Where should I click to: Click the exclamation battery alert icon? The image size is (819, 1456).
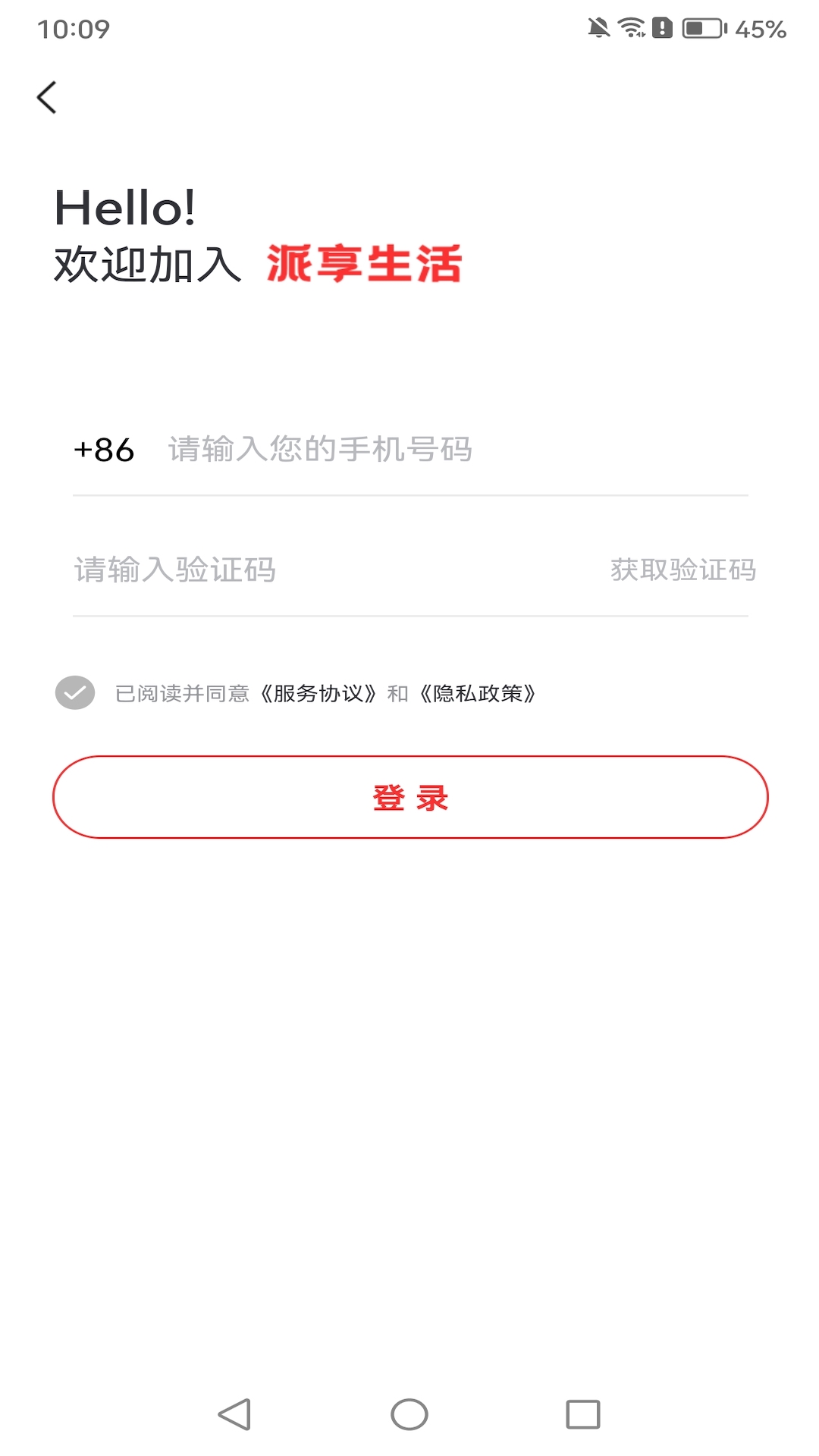(x=661, y=28)
